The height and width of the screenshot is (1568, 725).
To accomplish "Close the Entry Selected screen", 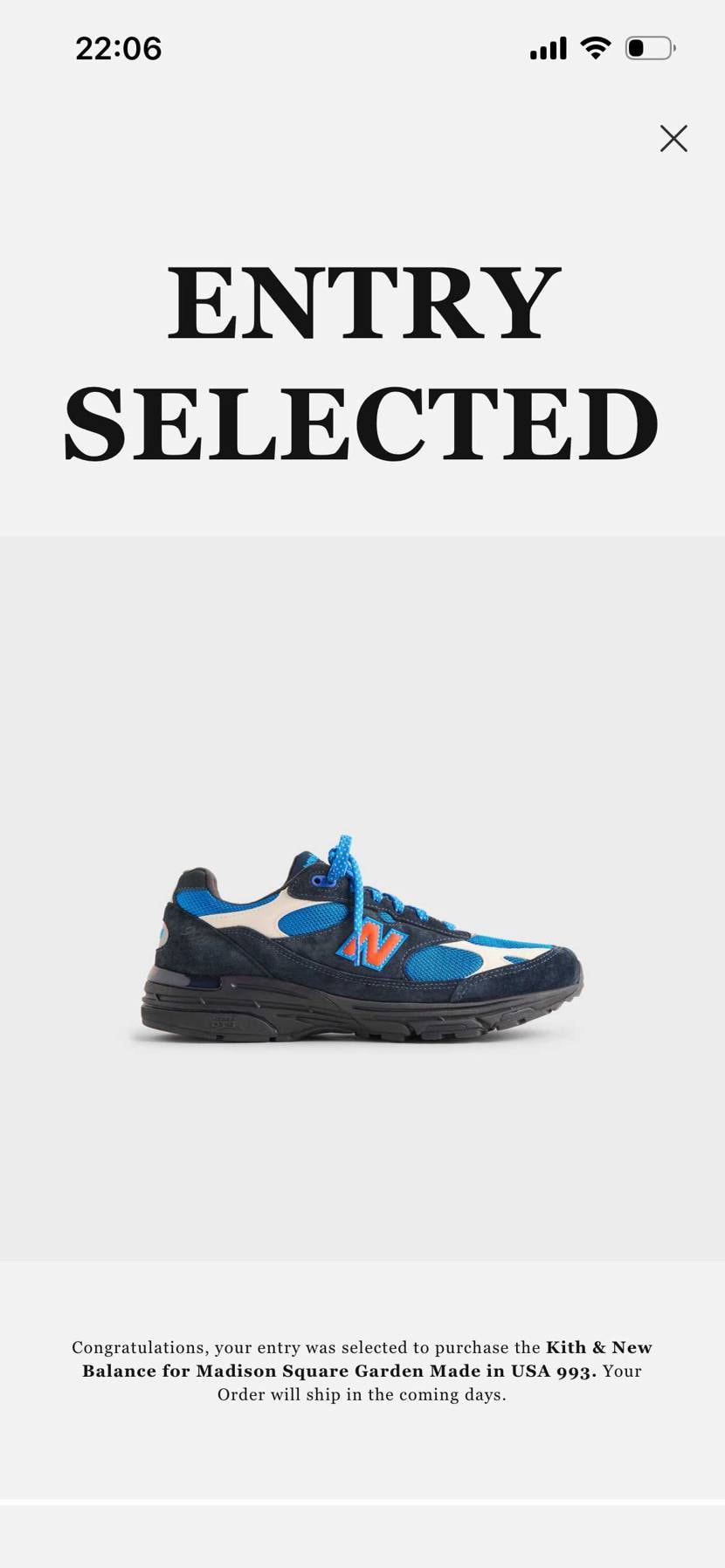I will tap(673, 138).
